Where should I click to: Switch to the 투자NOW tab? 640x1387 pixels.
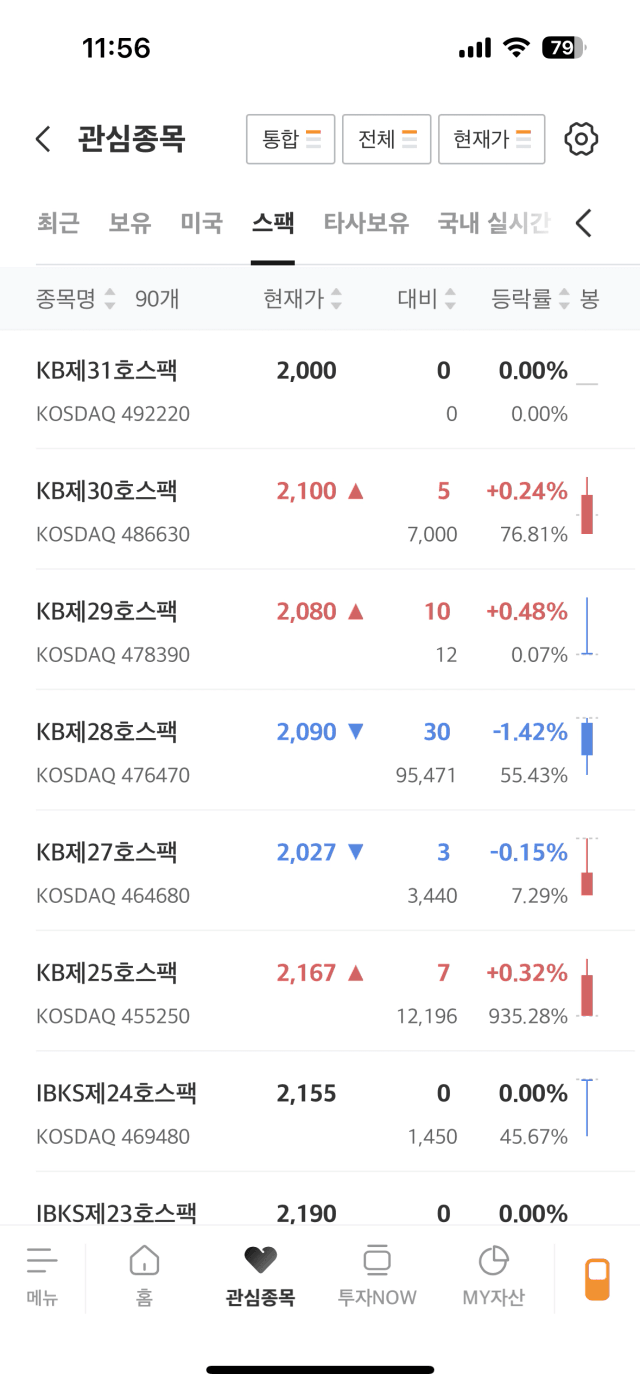(x=377, y=1276)
